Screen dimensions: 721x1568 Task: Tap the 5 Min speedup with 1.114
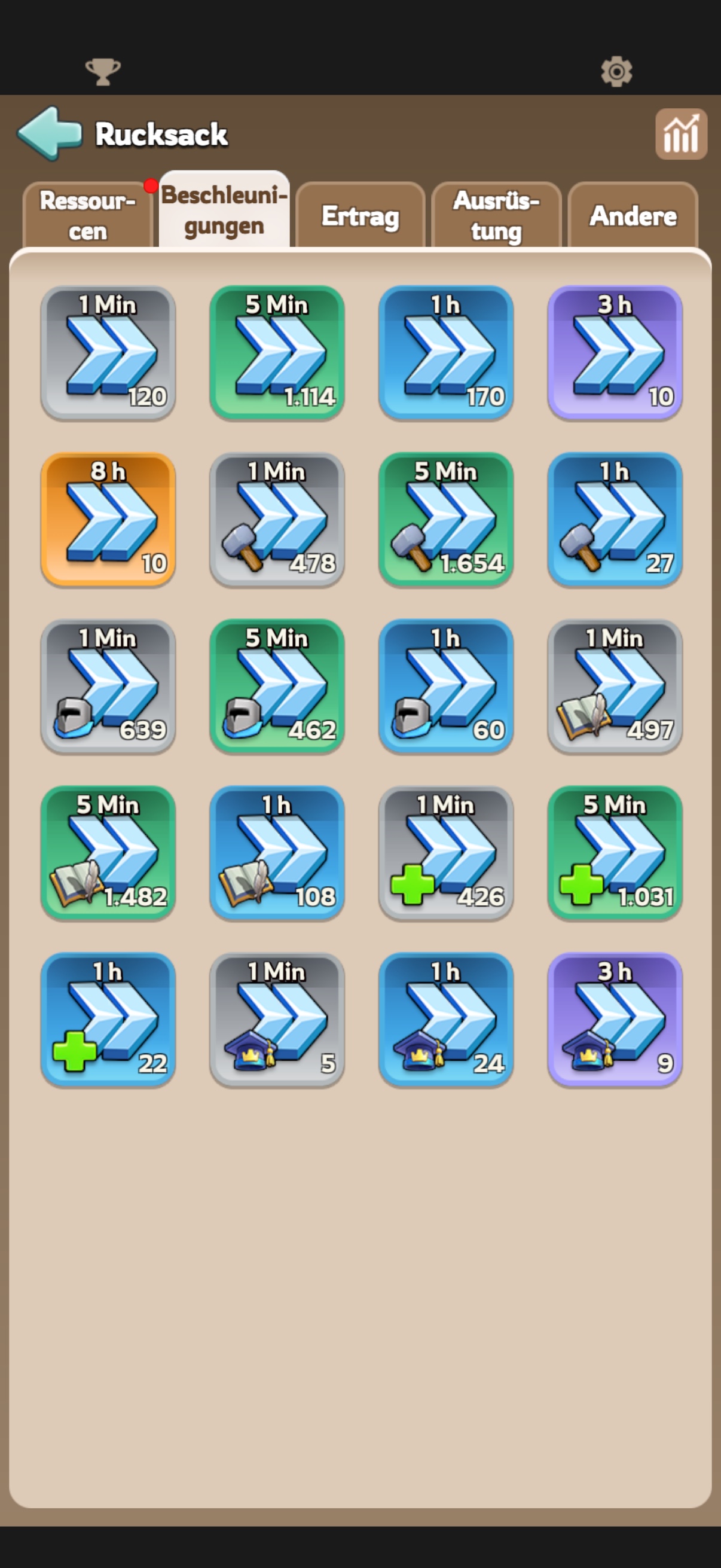click(277, 353)
